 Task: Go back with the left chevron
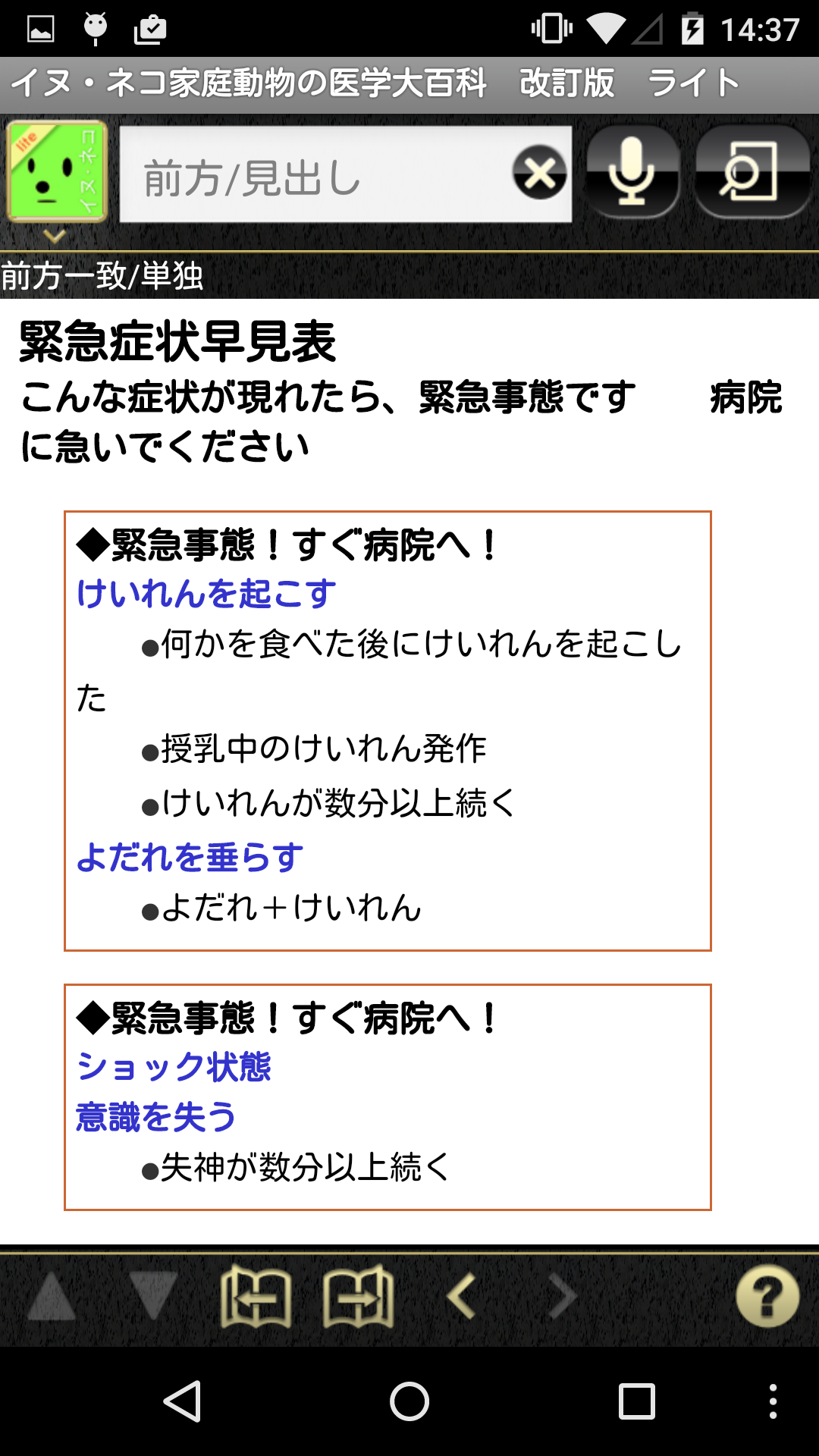pos(460,1297)
